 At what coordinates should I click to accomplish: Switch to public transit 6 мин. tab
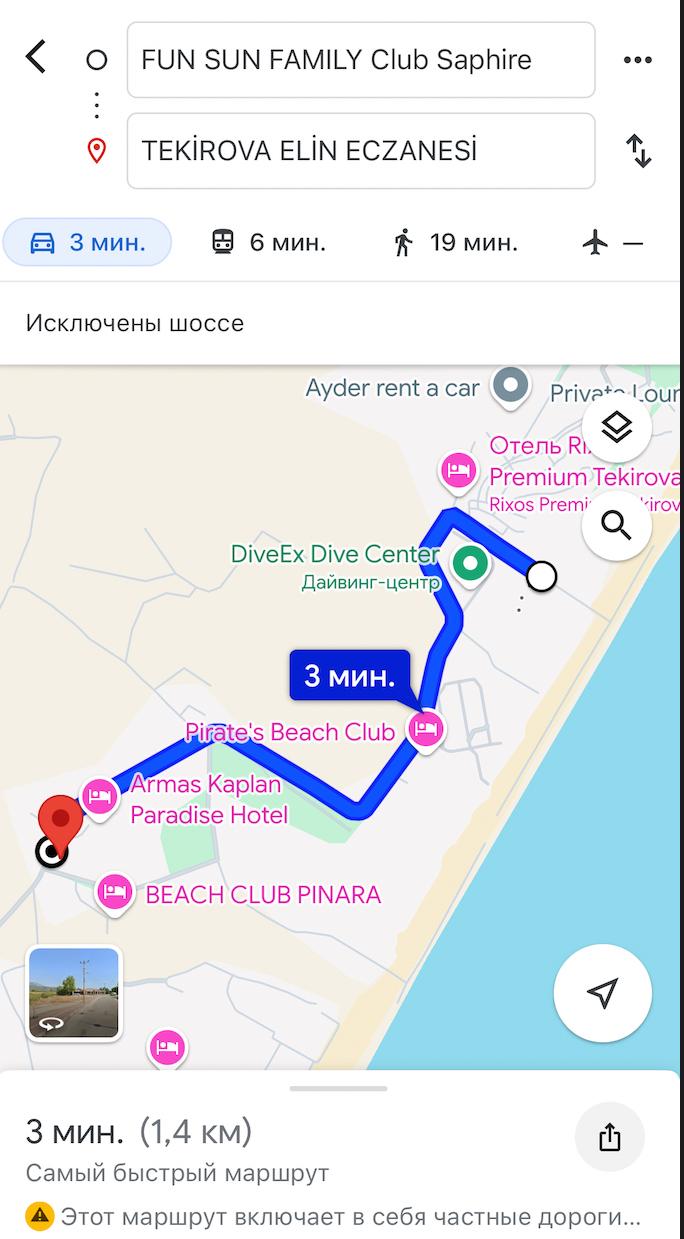(x=268, y=242)
